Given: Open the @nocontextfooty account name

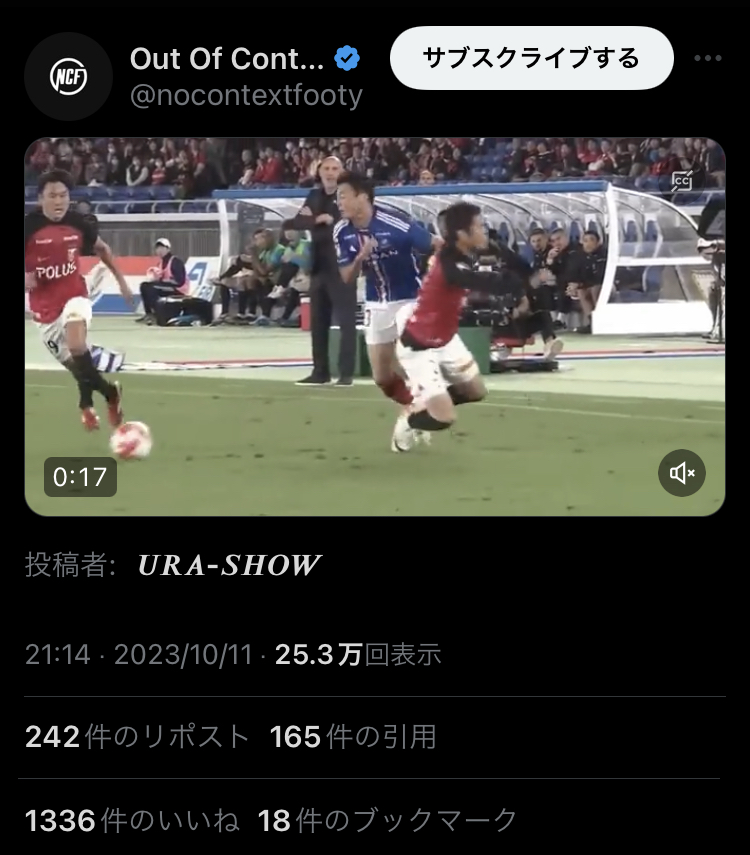Looking at the screenshot, I should (x=246, y=96).
